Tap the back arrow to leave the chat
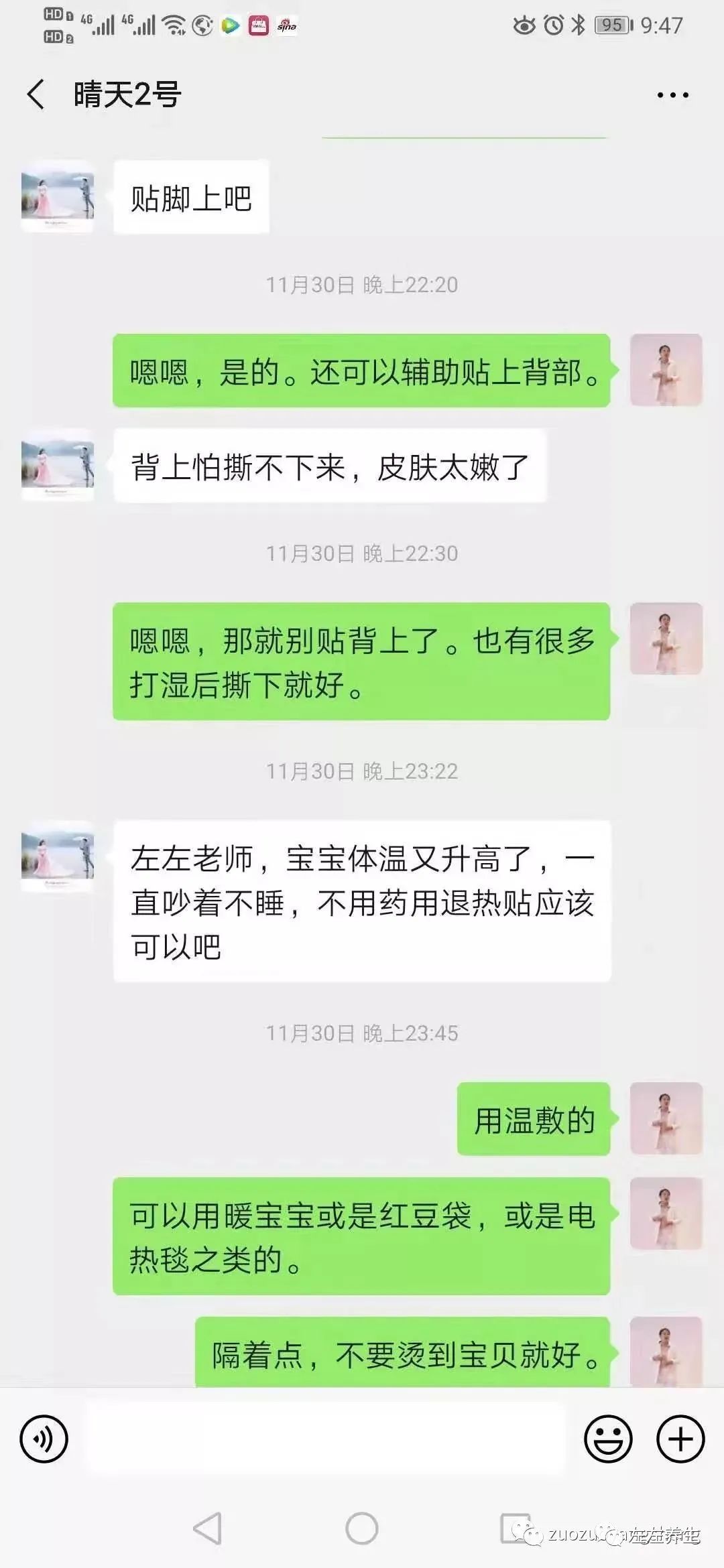Screen dimensions: 724x1568 pyautogui.click(x=36, y=94)
